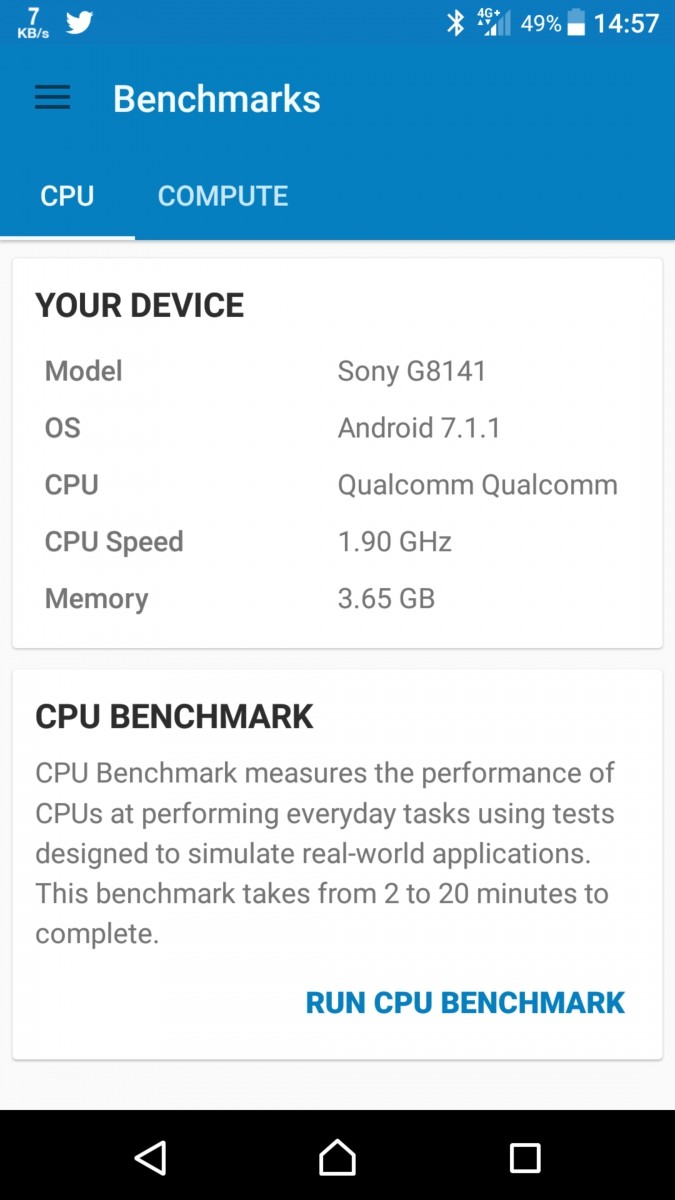Switch to the COMPUTE tab

point(223,195)
